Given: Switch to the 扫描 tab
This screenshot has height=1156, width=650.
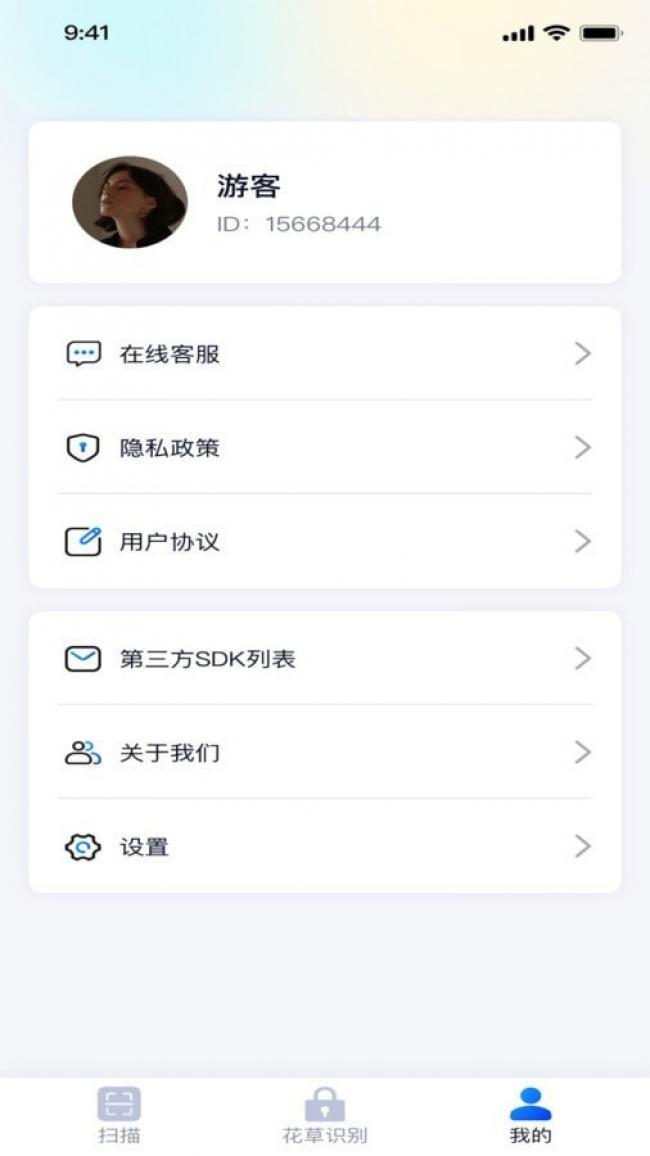Looking at the screenshot, I should tap(119, 1114).
